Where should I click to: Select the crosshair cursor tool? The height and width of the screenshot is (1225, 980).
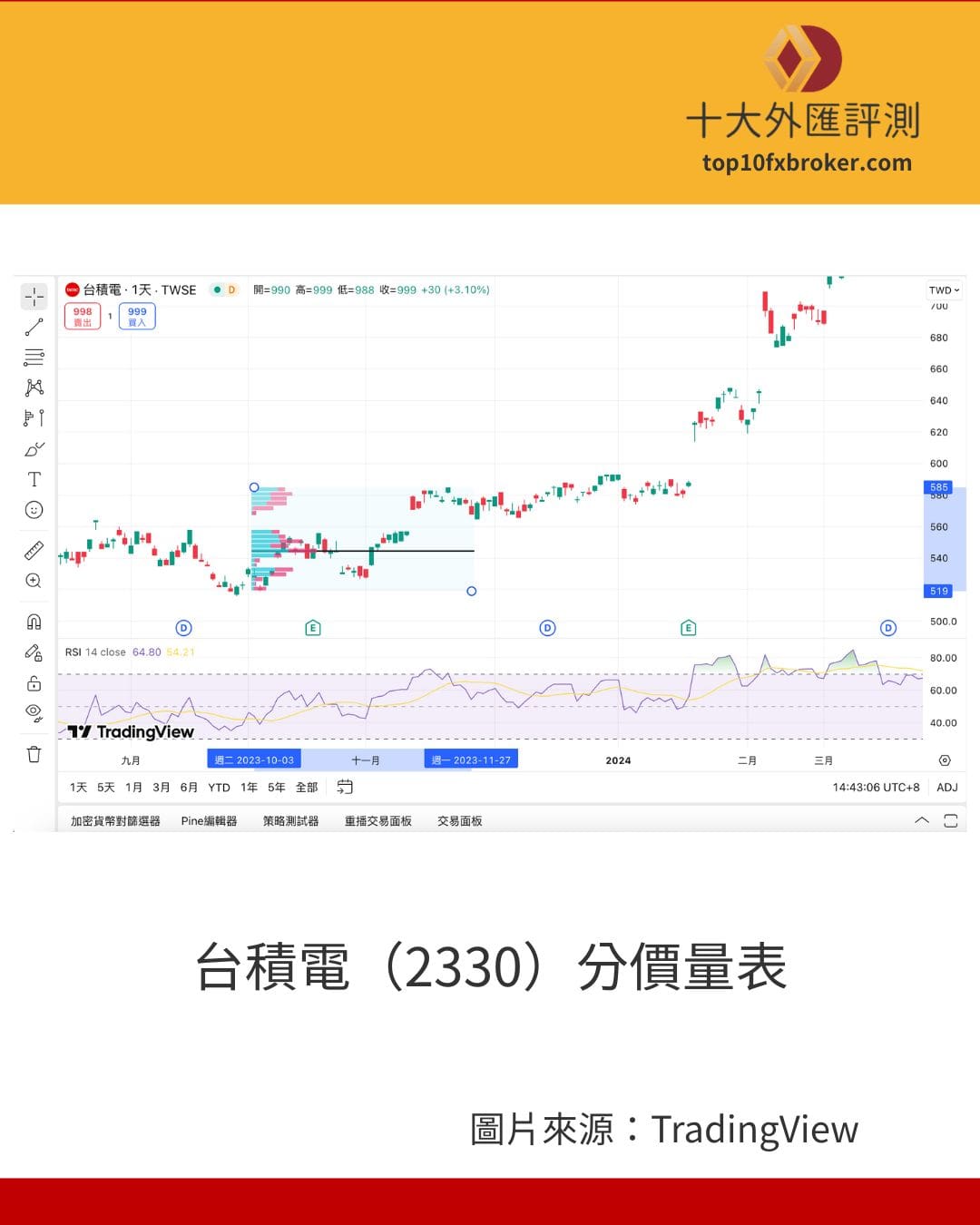[x=34, y=296]
